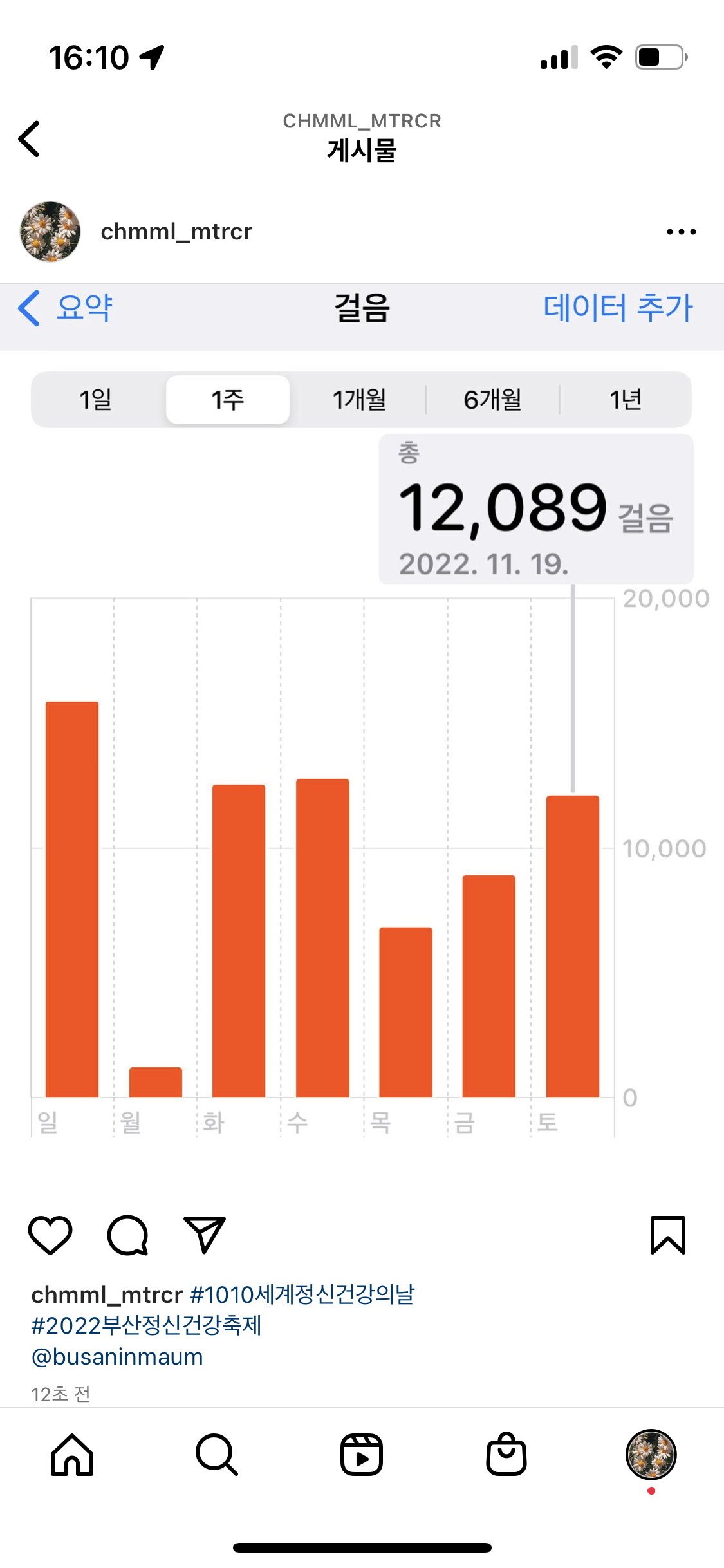Go back from the posts screen
Image resolution: width=724 pixels, height=1568 pixels.
tap(30, 138)
